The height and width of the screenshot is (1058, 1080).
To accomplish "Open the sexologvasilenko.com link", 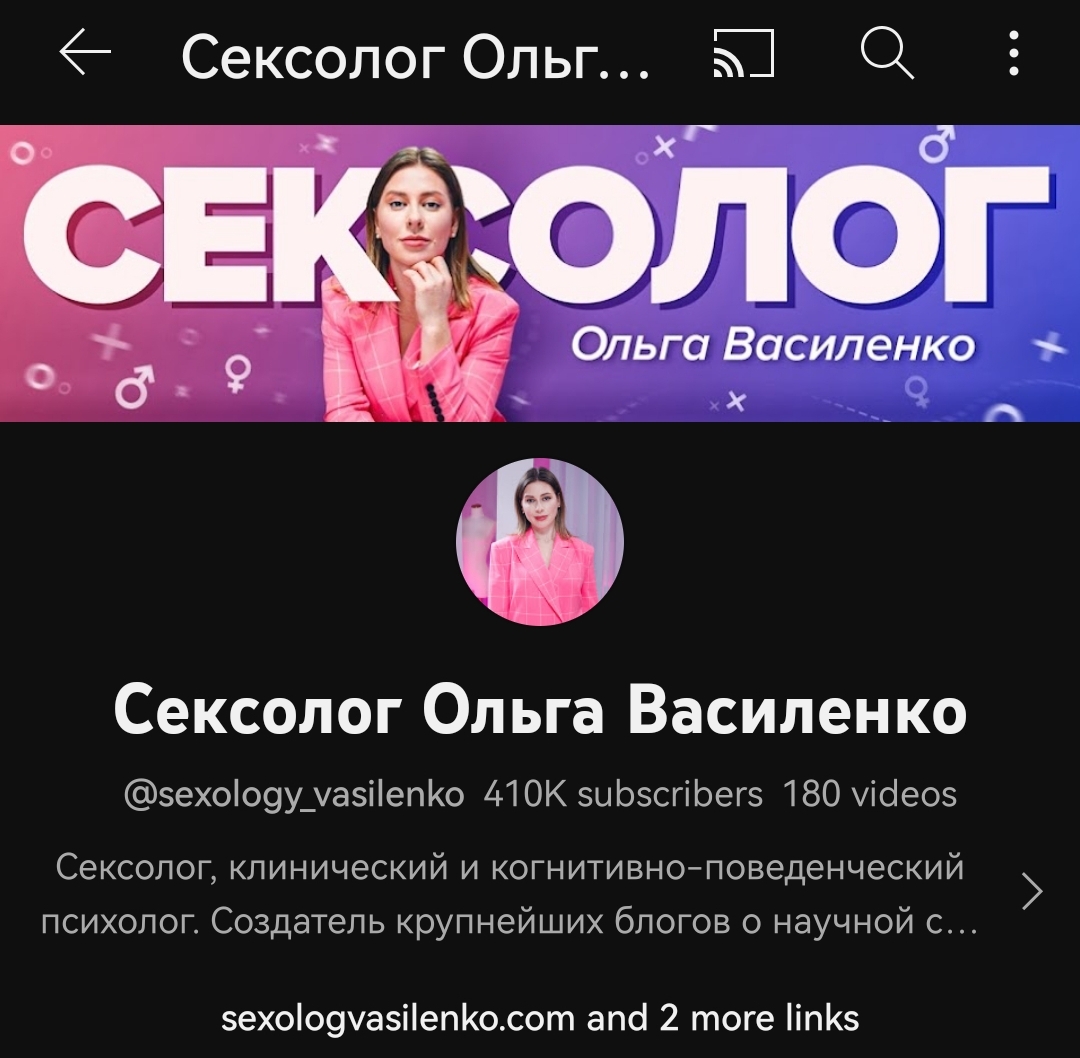I will 398,1018.
